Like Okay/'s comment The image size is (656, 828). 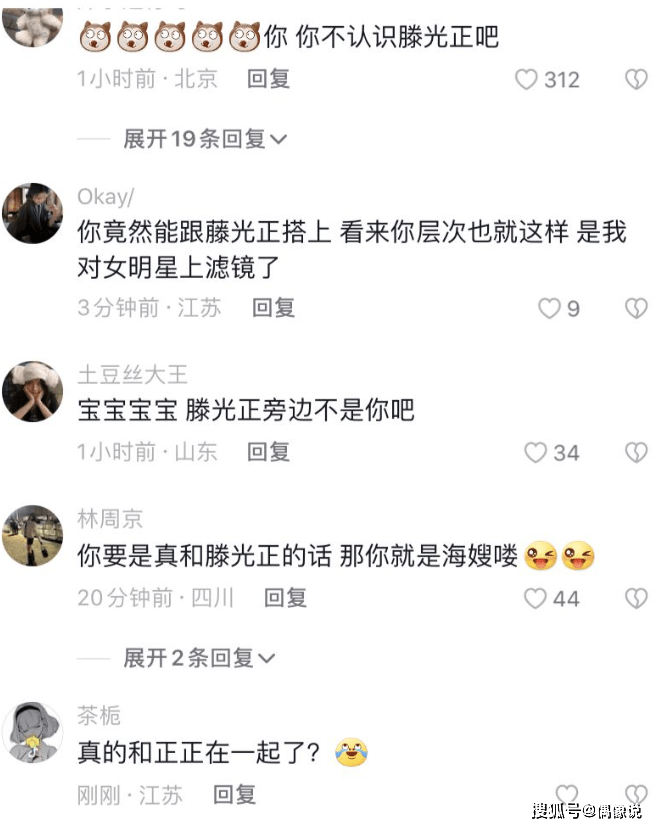coord(549,309)
